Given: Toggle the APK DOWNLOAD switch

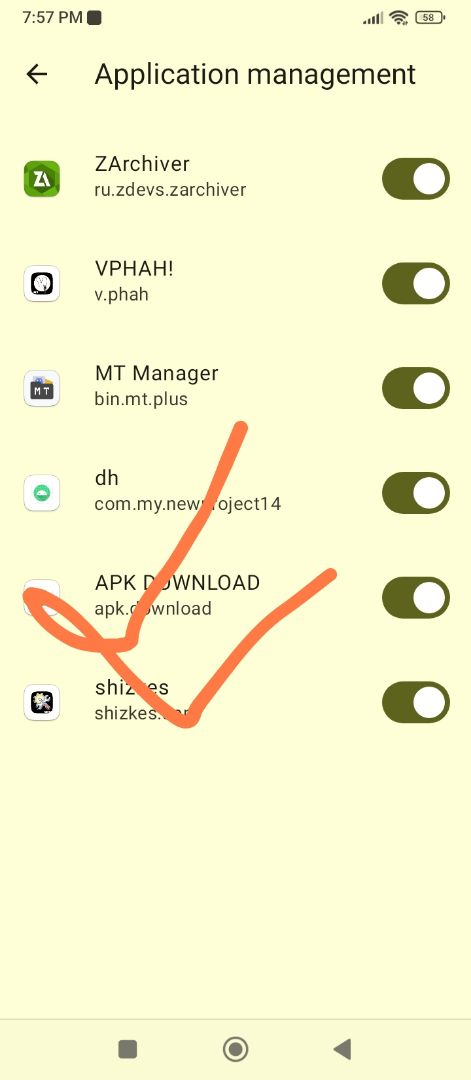Looking at the screenshot, I should click(x=416, y=598).
